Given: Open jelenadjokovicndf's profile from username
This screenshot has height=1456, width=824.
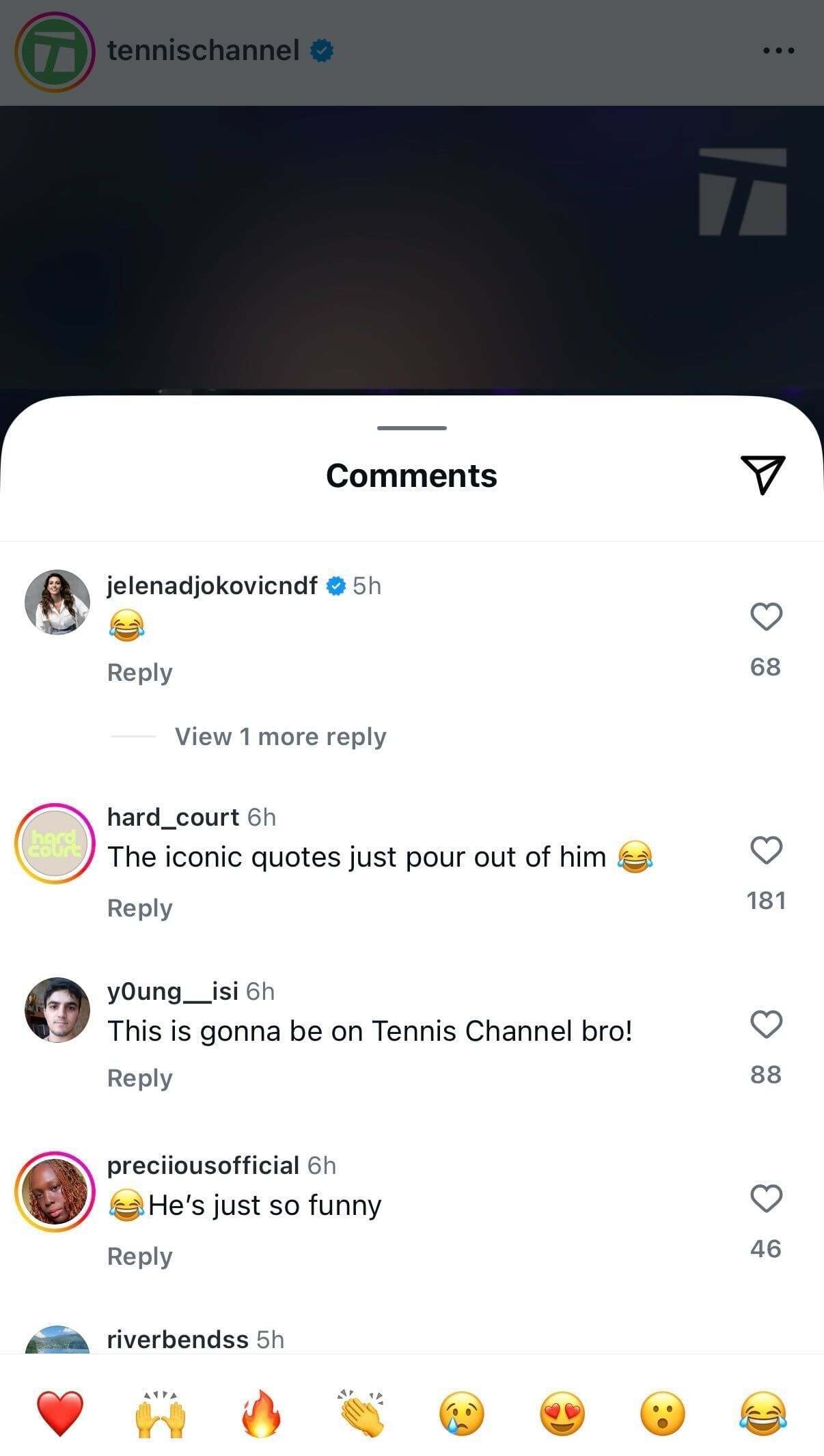Looking at the screenshot, I should point(212,585).
